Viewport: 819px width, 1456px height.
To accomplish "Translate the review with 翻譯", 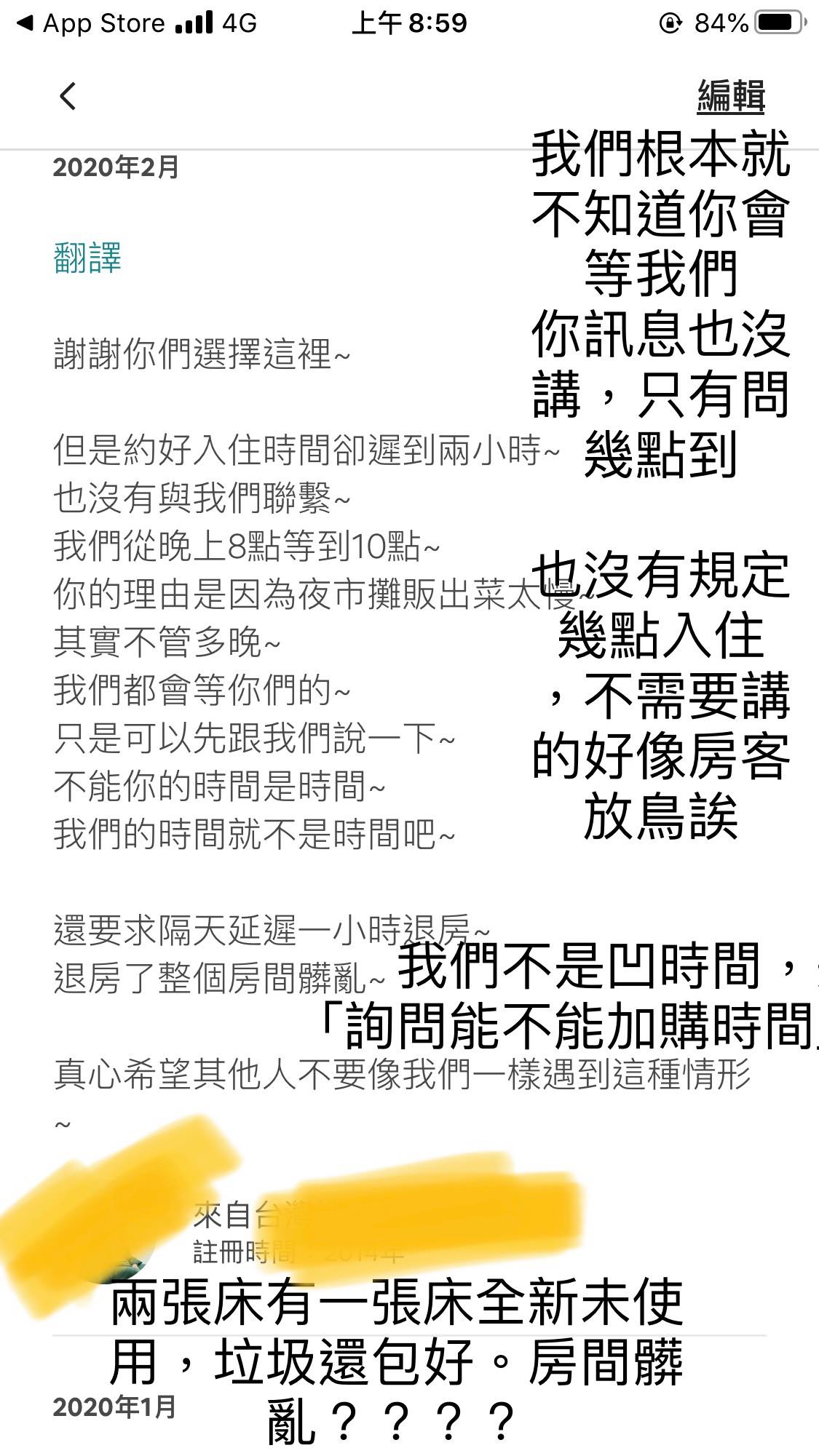I will click(87, 259).
